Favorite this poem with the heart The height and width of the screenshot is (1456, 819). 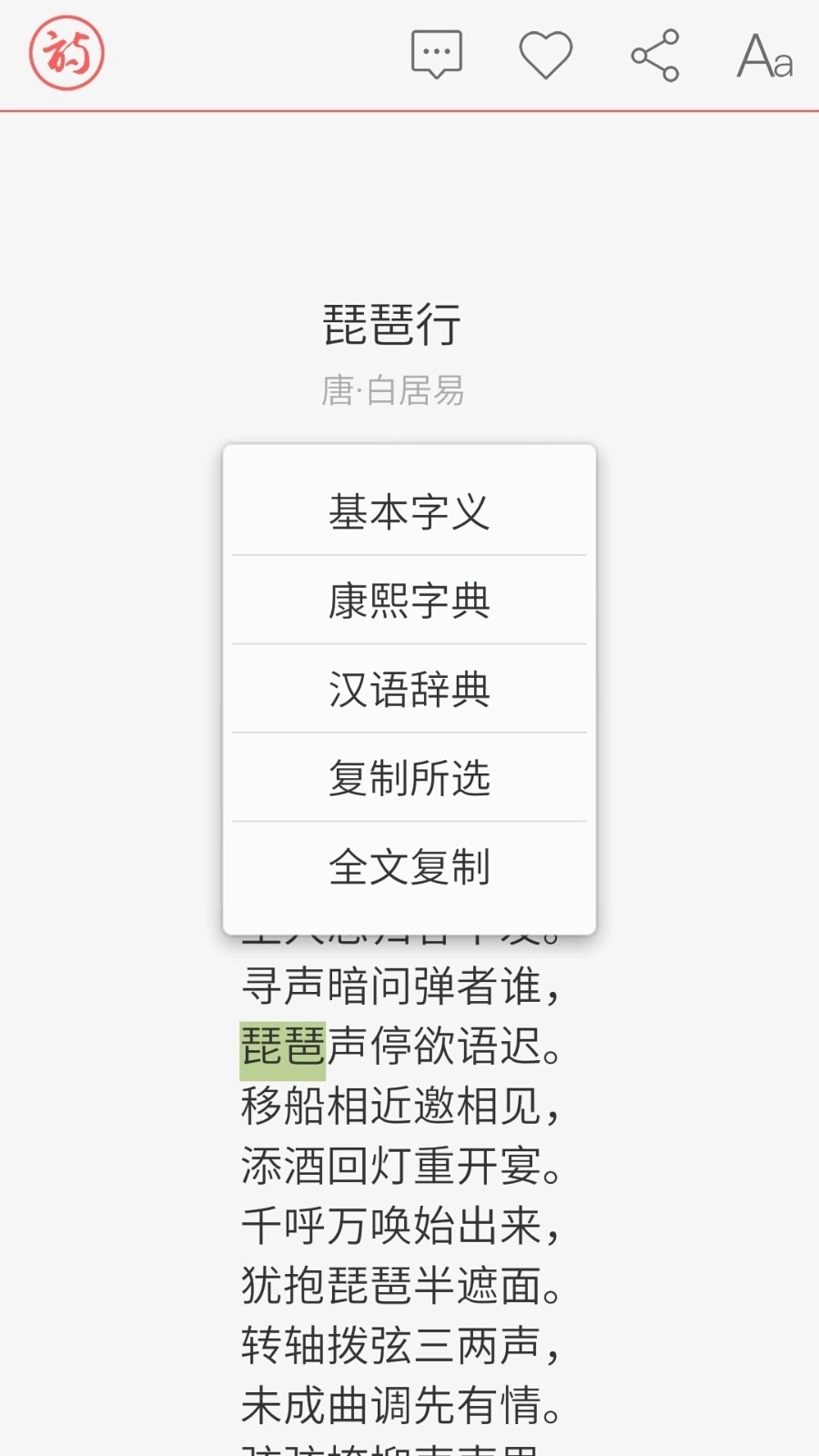(546, 55)
